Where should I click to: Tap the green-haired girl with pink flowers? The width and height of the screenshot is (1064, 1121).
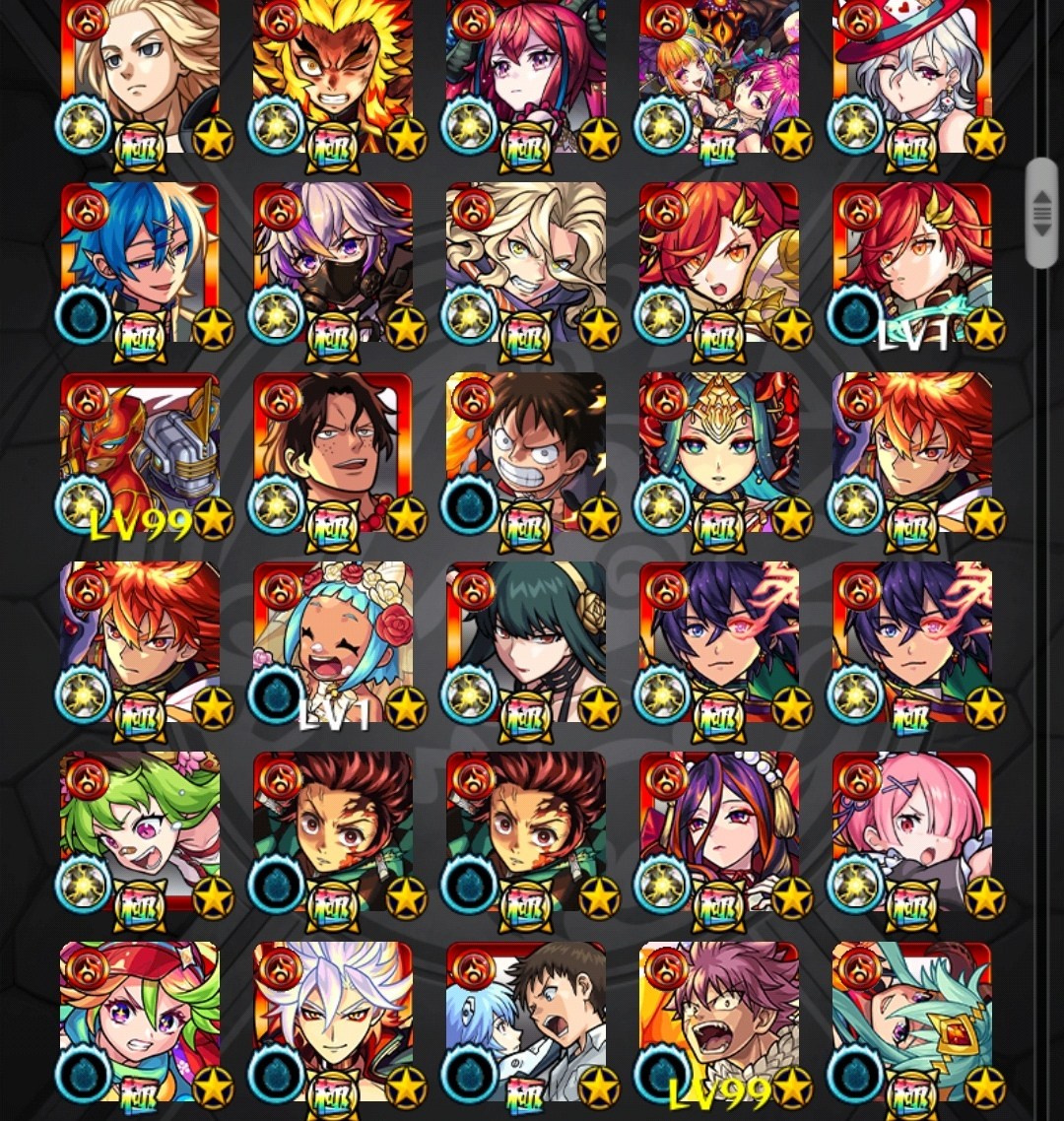click(141, 832)
